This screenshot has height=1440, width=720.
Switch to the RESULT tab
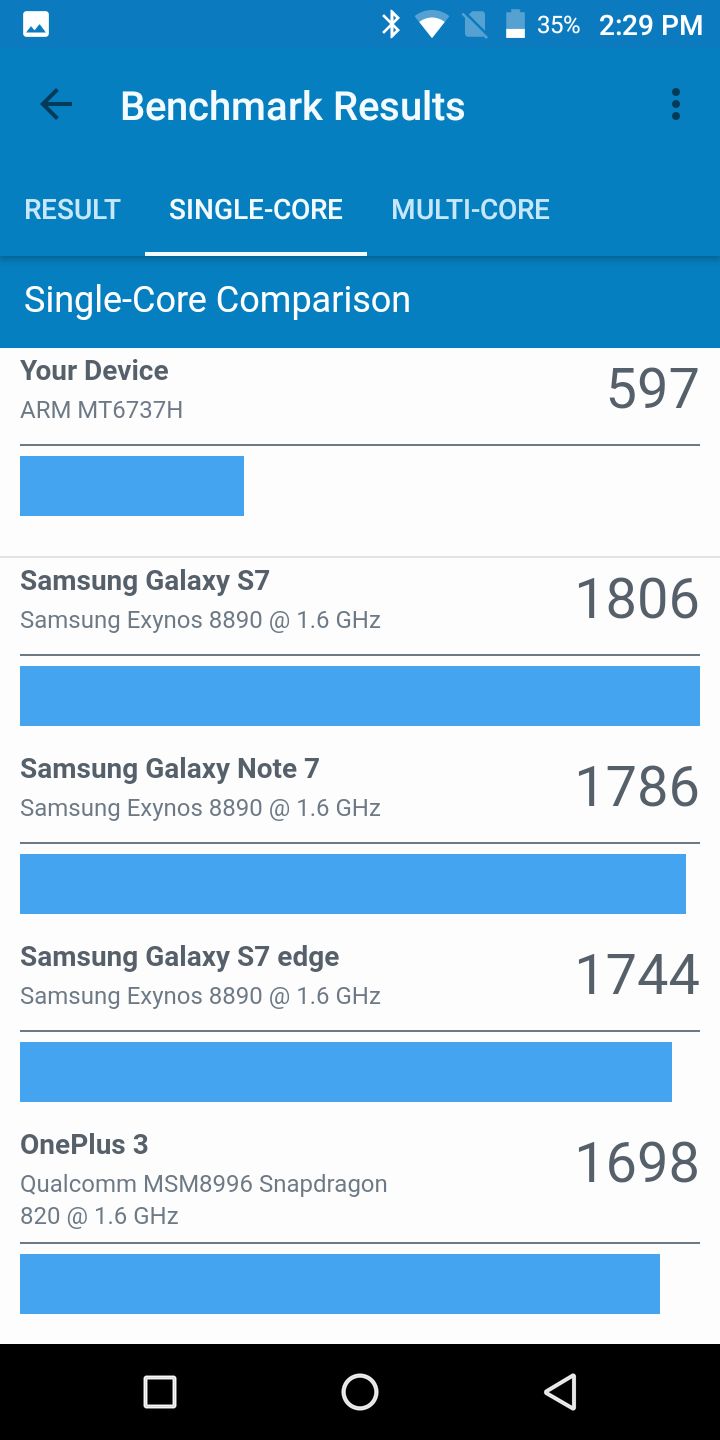coord(72,209)
